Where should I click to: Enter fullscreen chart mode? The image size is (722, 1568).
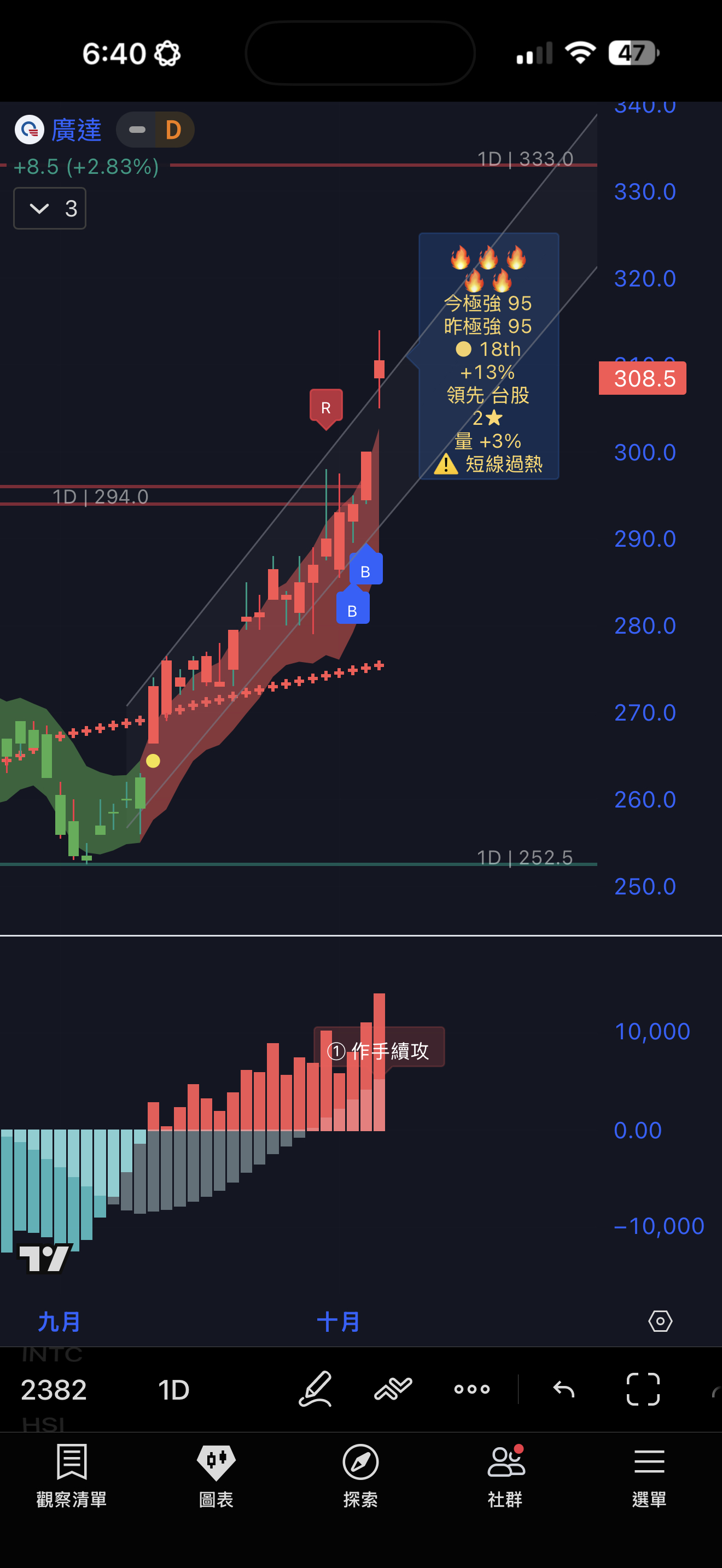643,1389
